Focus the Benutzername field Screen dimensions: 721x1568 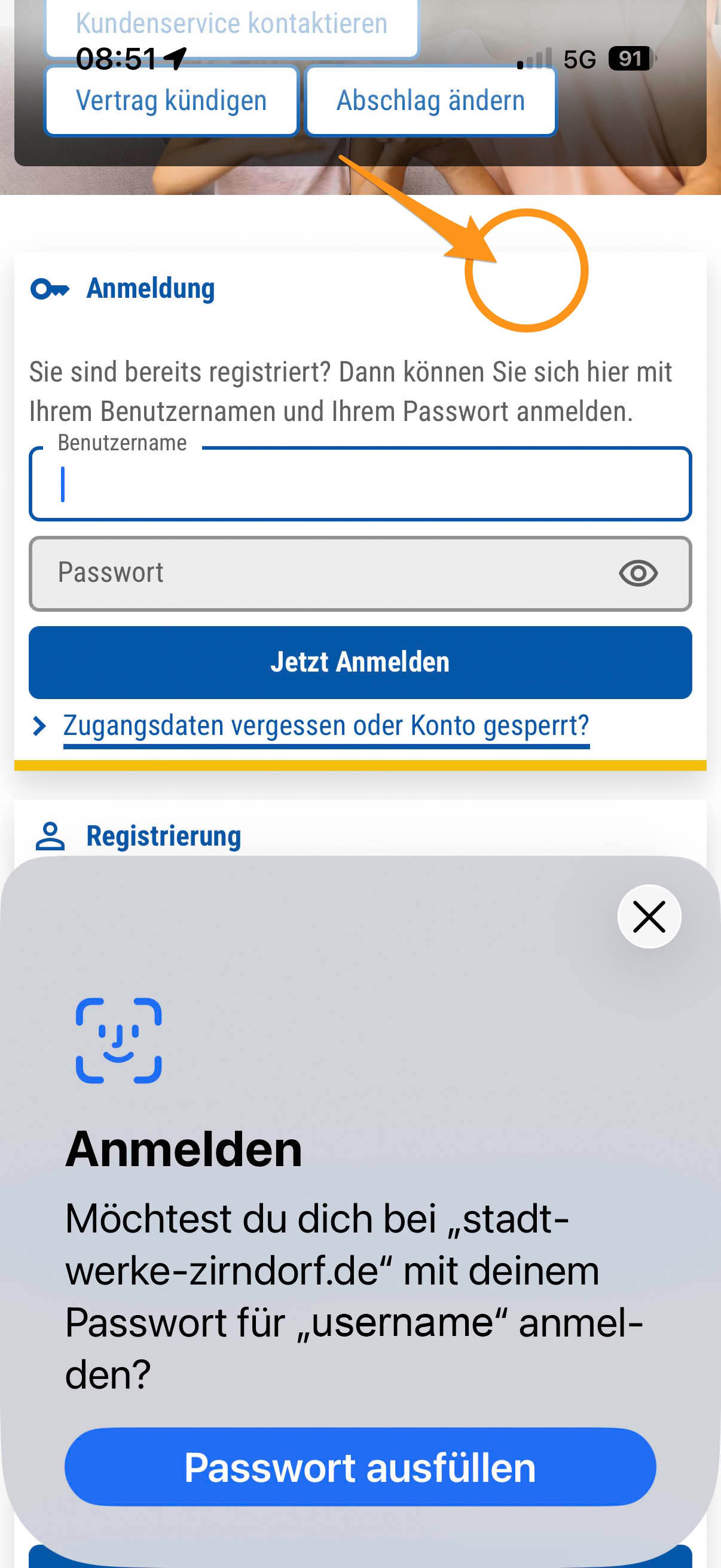tap(360, 484)
